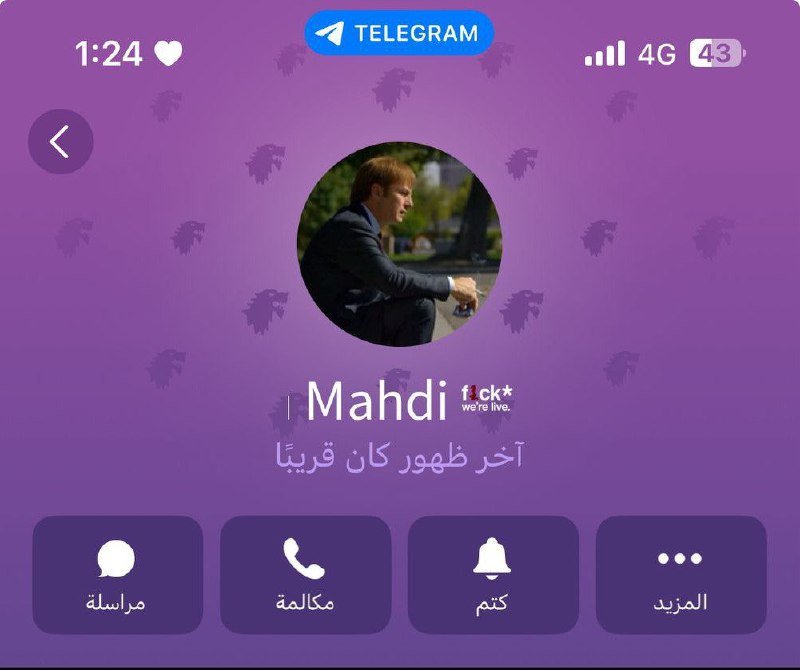The height and width of the screenshot is (670, 800).
Task: Return to Telegram via the top pill
Action: click(399, 33)
